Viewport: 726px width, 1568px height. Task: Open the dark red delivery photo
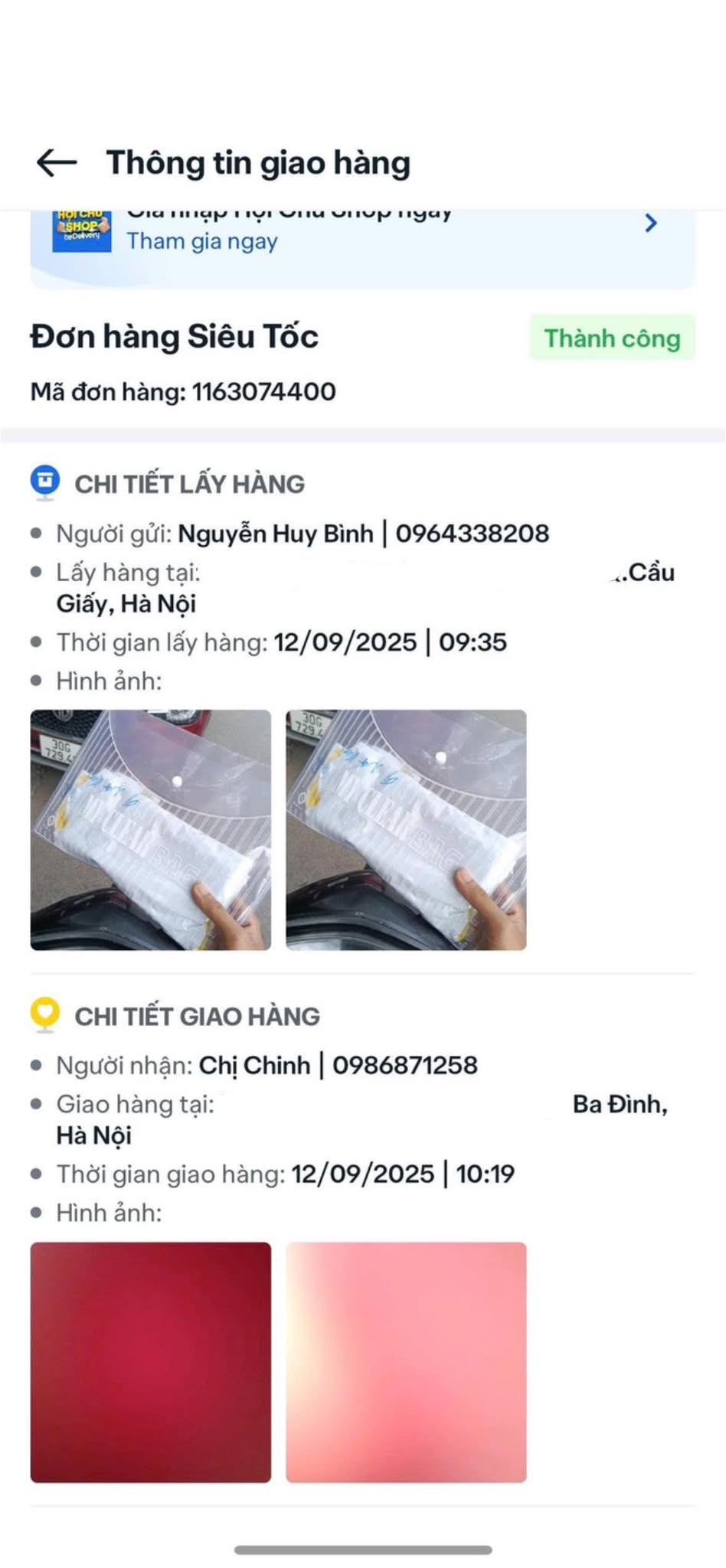tap(151, 1362)
